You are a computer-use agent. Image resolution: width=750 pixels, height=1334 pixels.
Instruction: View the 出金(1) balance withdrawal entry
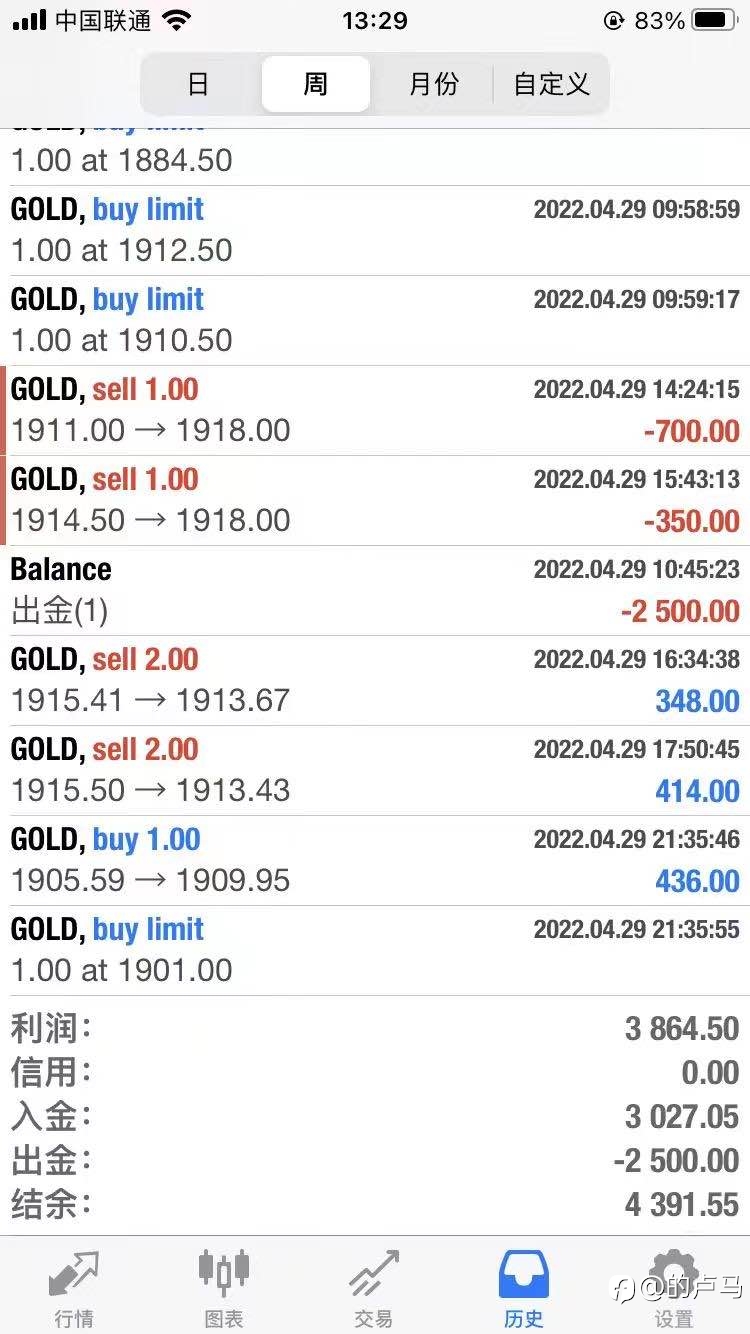coord(375,591)
